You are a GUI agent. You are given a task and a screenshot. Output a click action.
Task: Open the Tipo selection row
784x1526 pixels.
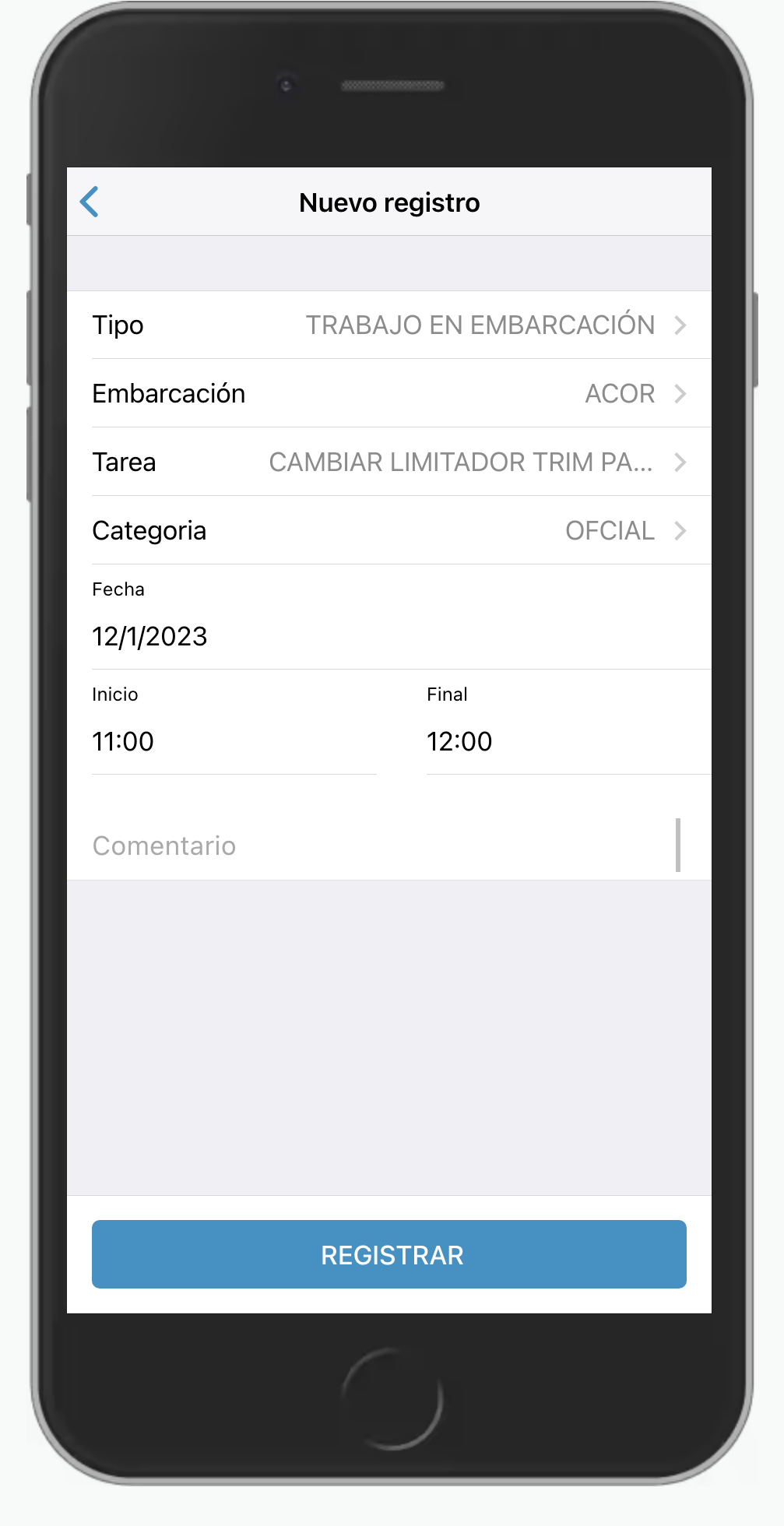click(x=389, y=325)
